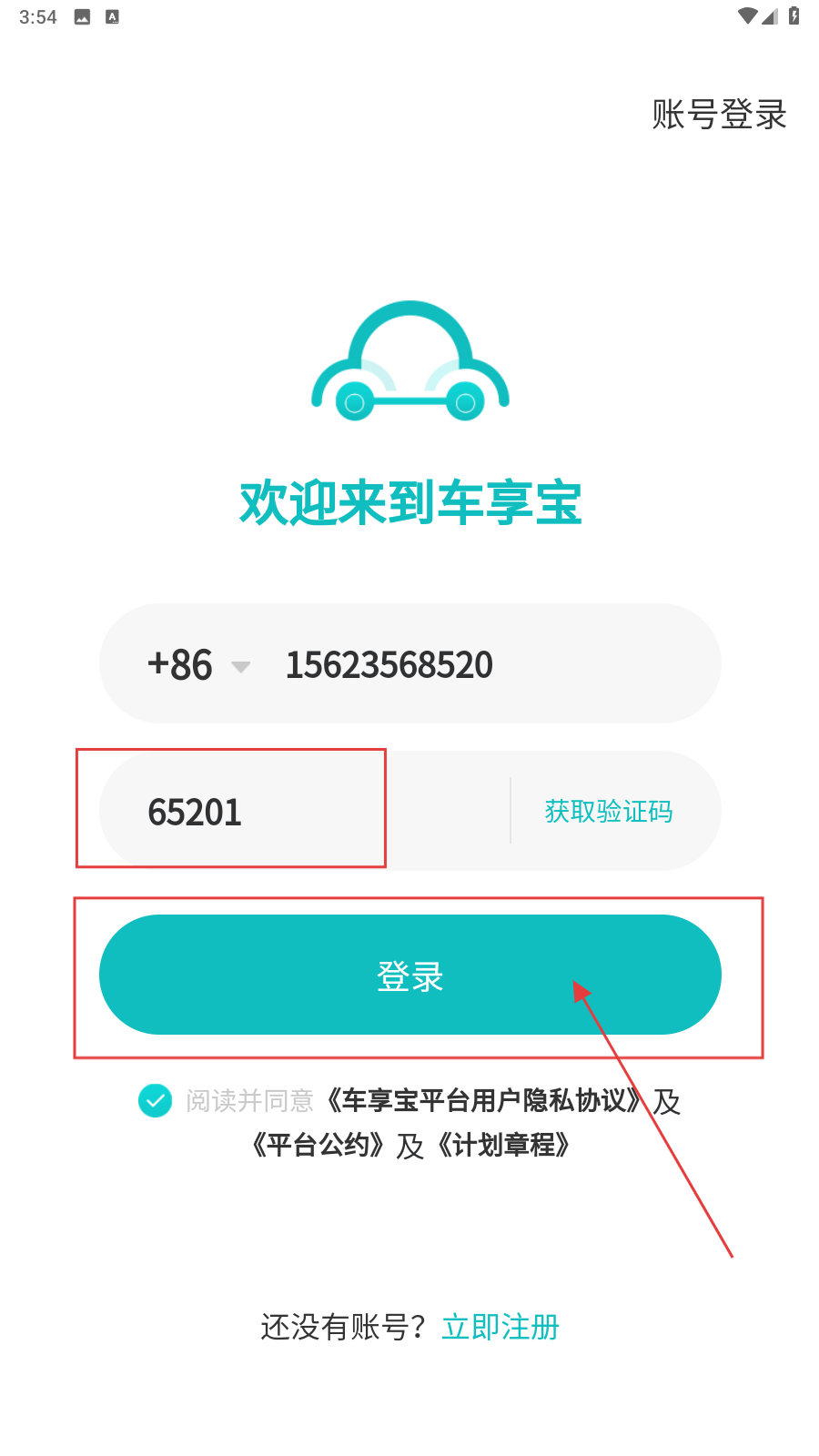Open 《车享宝平台用户隐私协议》

click(483, 1101)
